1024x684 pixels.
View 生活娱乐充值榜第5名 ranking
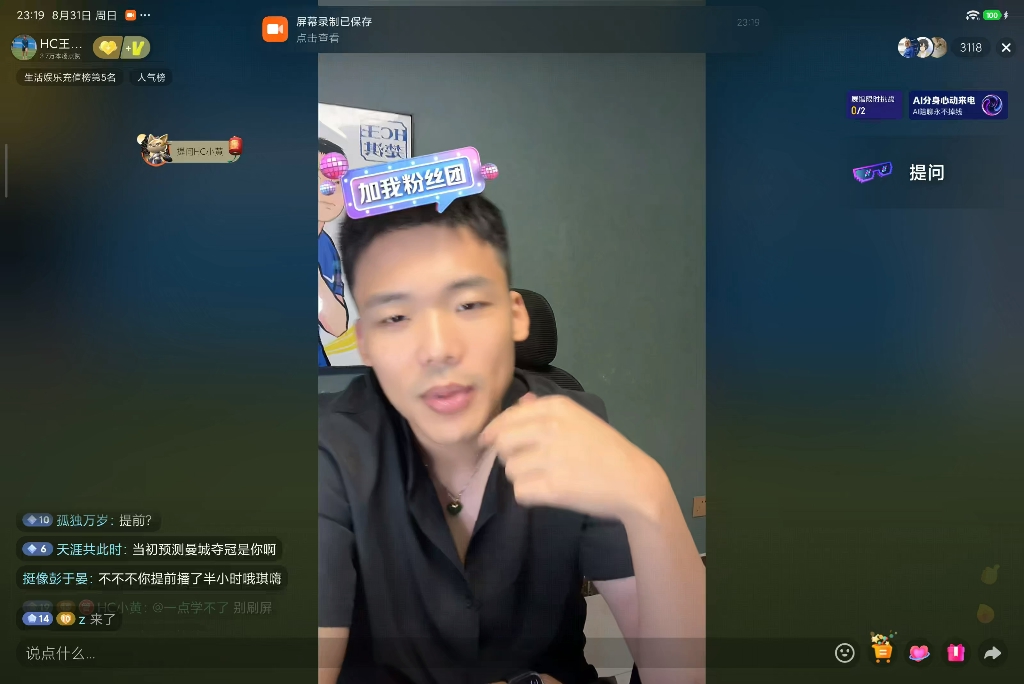[x=70, y=77]
